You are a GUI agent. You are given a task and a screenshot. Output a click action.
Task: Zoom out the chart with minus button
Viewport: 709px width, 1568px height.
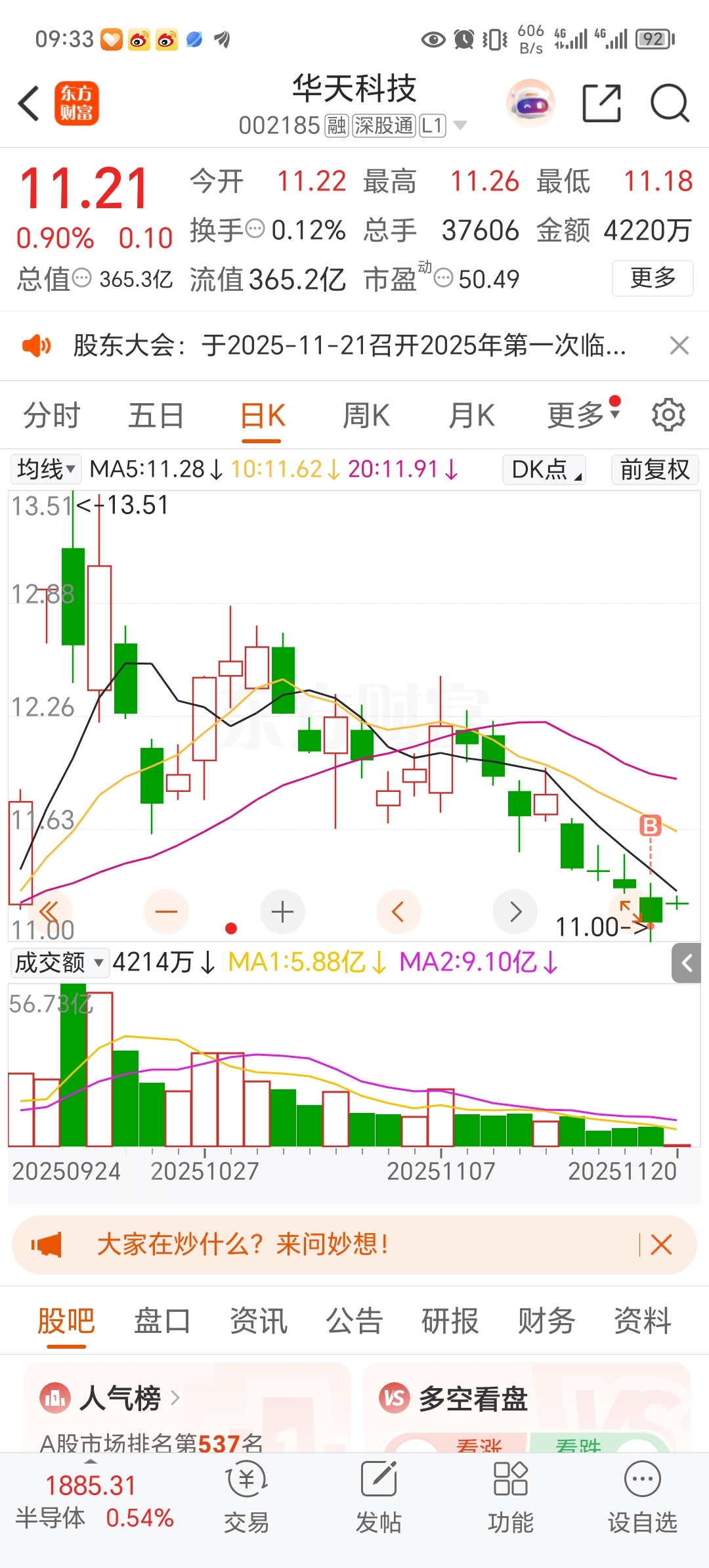click(166, 911)
